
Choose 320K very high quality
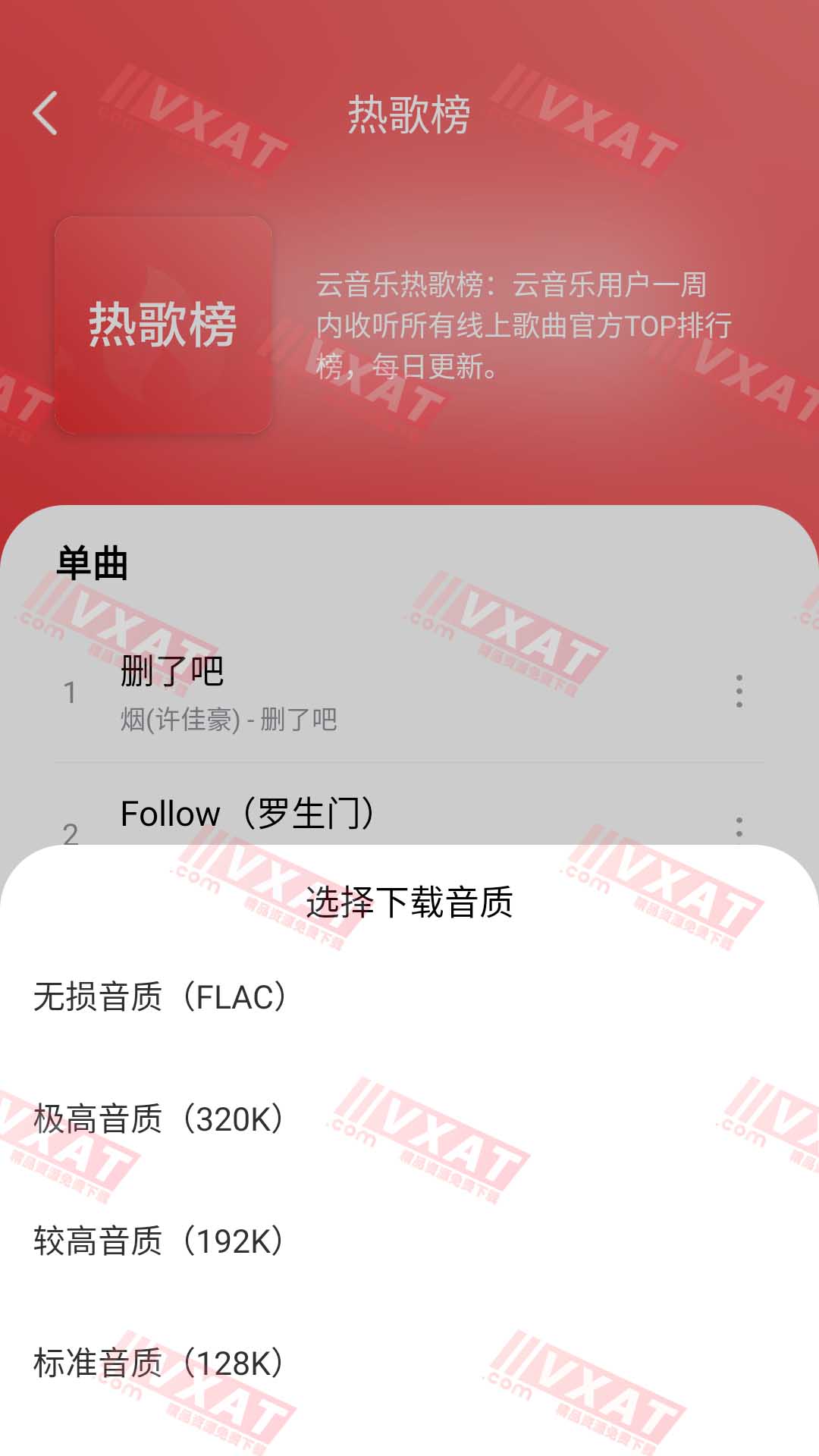[159, 1119]
